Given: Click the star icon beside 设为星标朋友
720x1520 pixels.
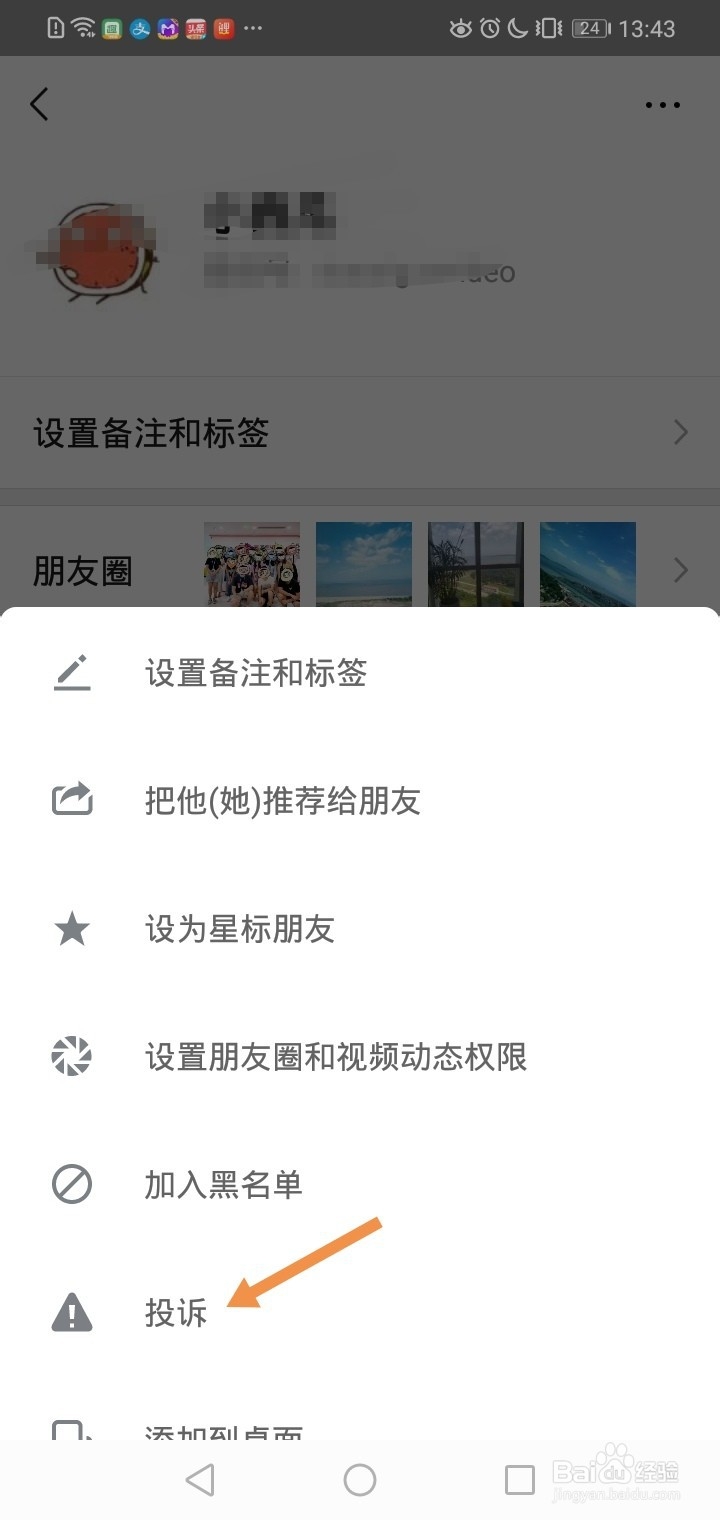Looking at the screenshot, I should 71,929.
